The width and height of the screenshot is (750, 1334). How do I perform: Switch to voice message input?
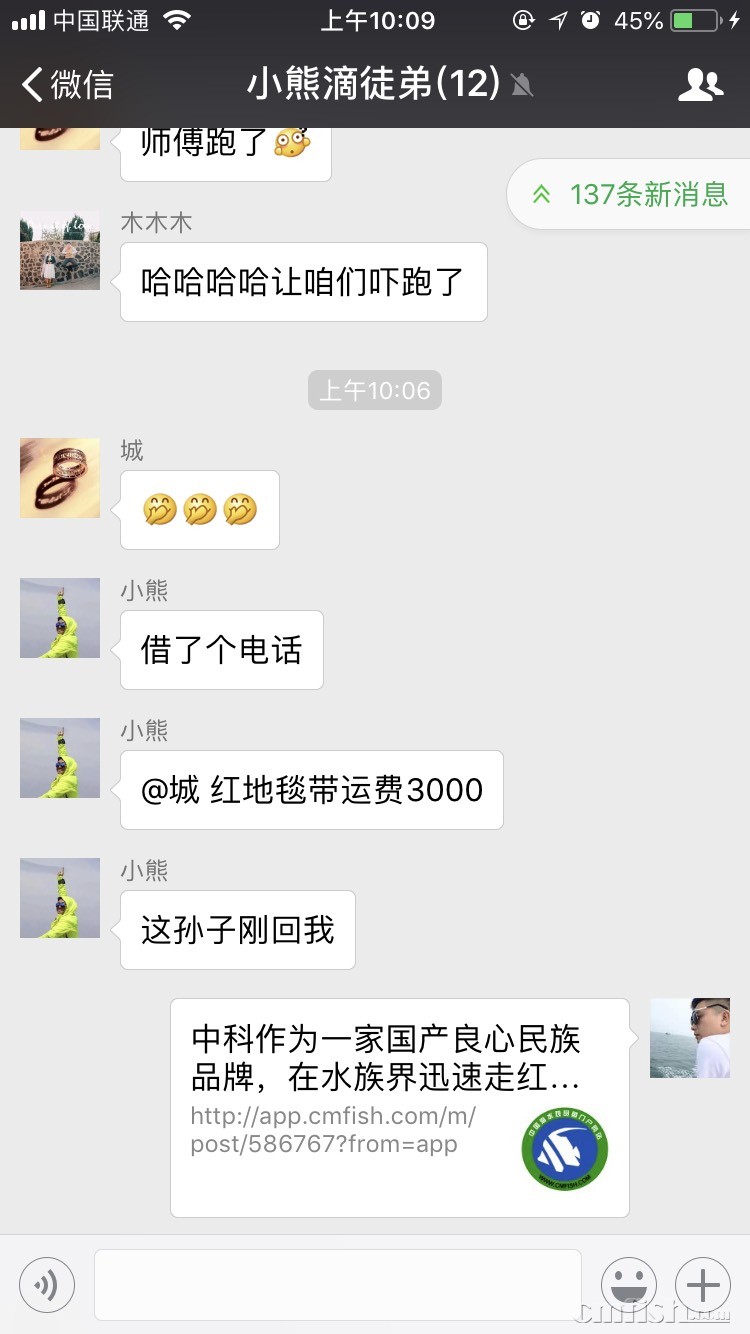[x=47, y=1284]
